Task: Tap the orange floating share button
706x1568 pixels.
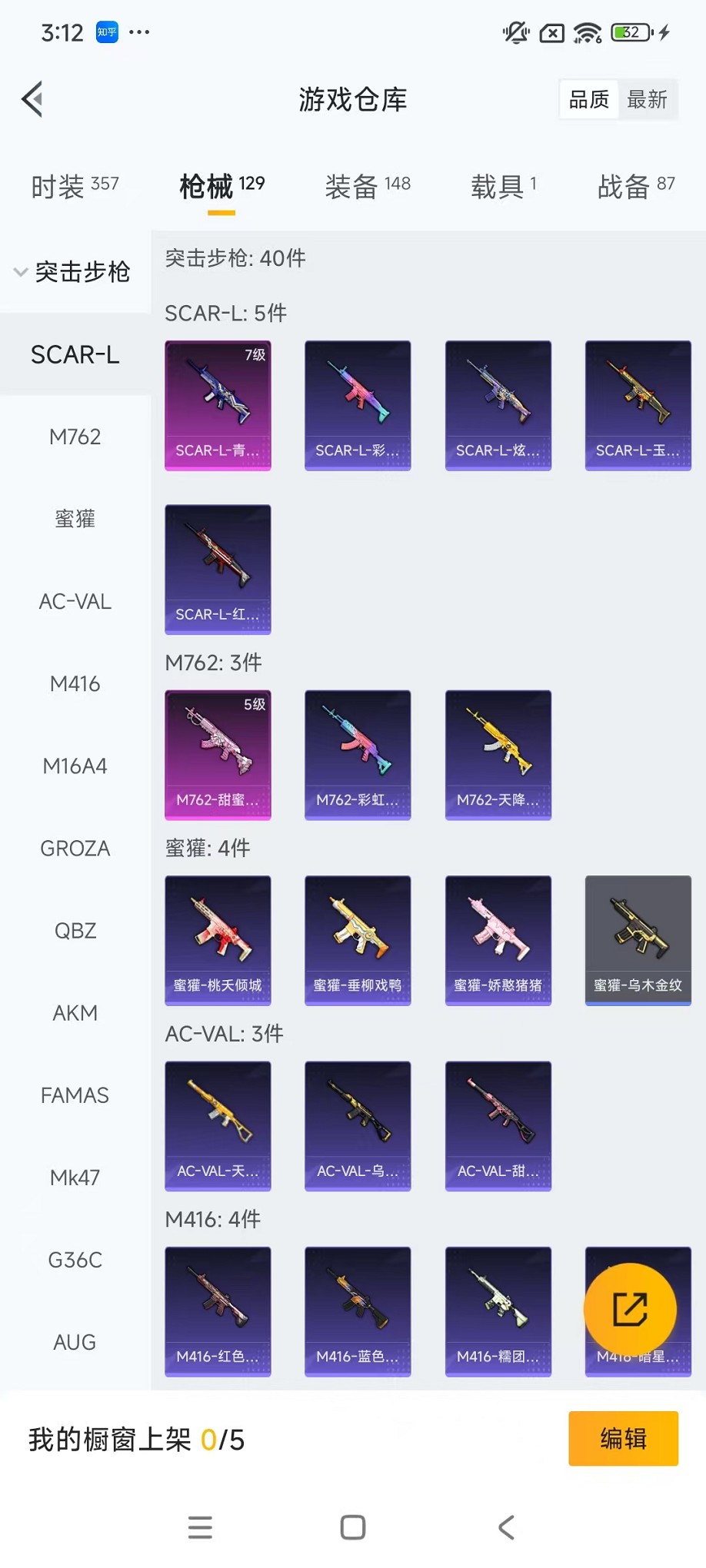Action: point(630,1309)
